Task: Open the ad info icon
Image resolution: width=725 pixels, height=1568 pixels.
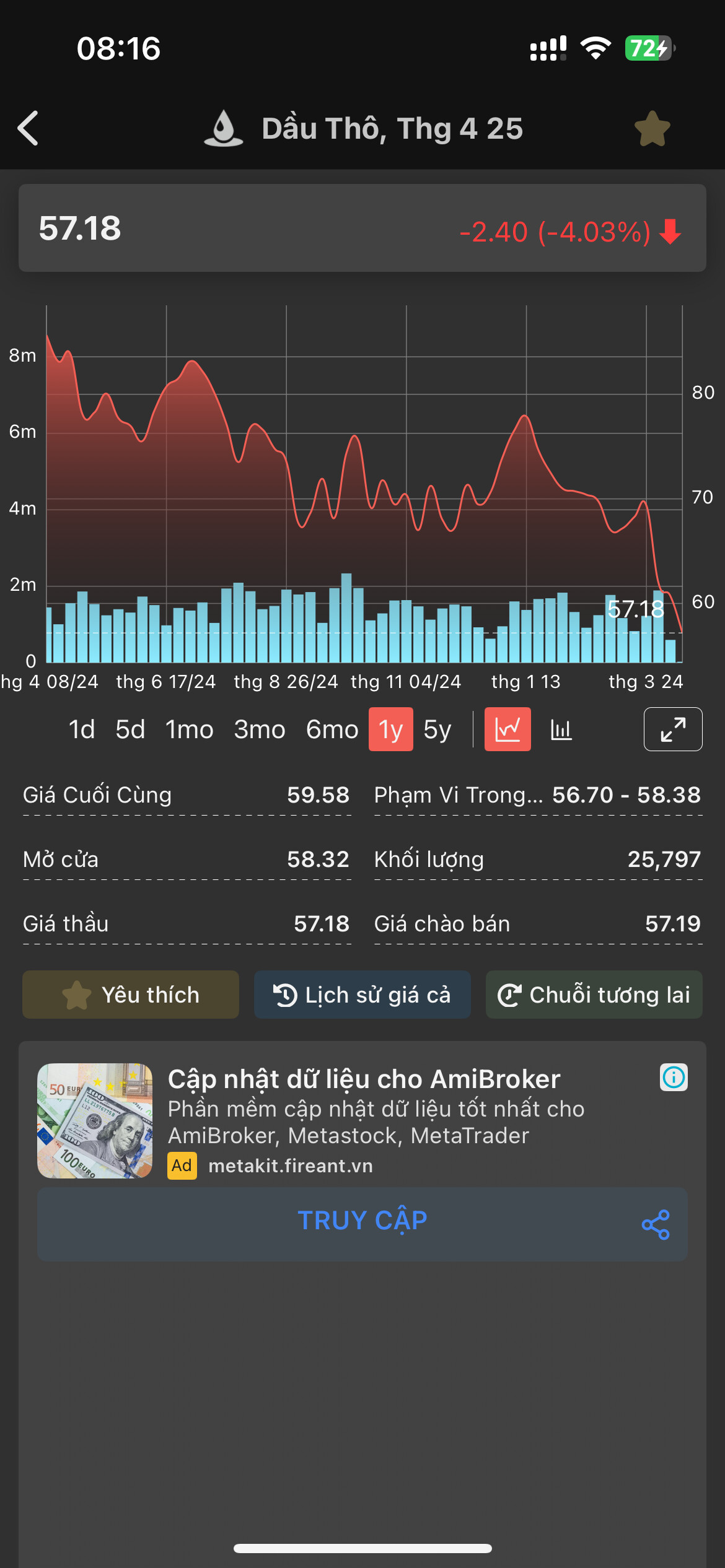Action: pyautogui.click(x=674, y=1078)
